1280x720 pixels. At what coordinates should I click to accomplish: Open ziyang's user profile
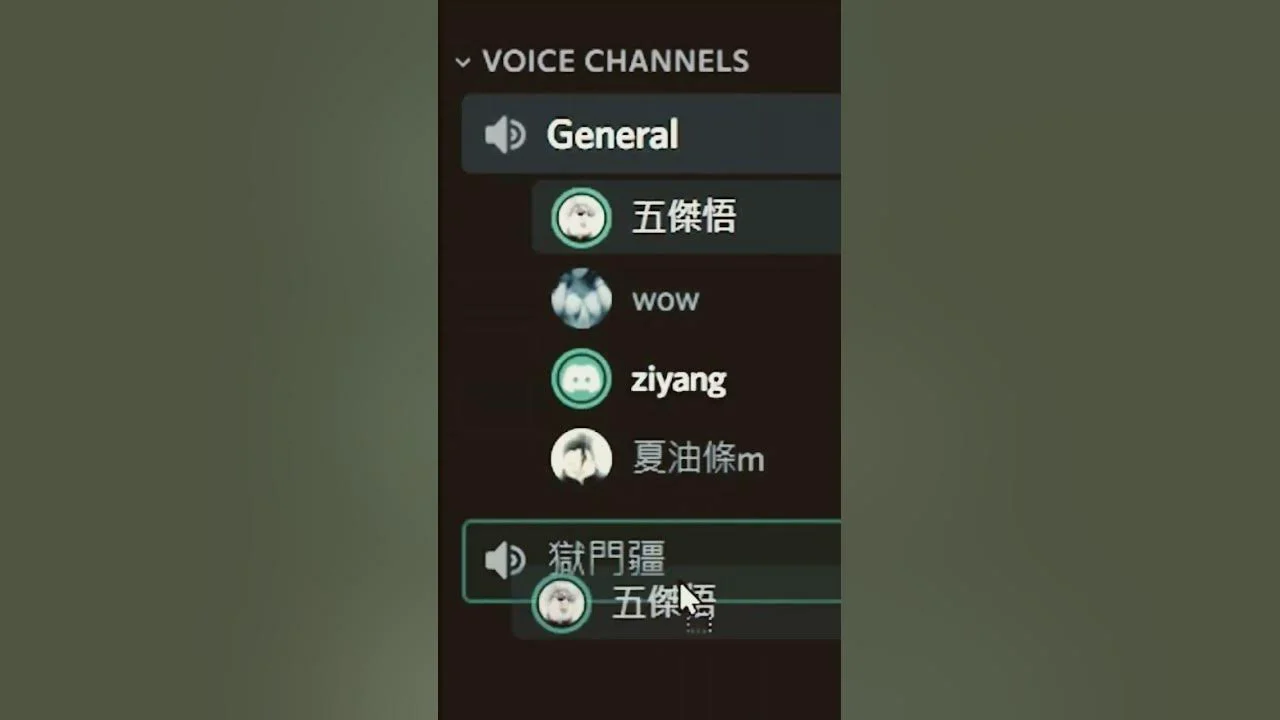click(678, 380)
